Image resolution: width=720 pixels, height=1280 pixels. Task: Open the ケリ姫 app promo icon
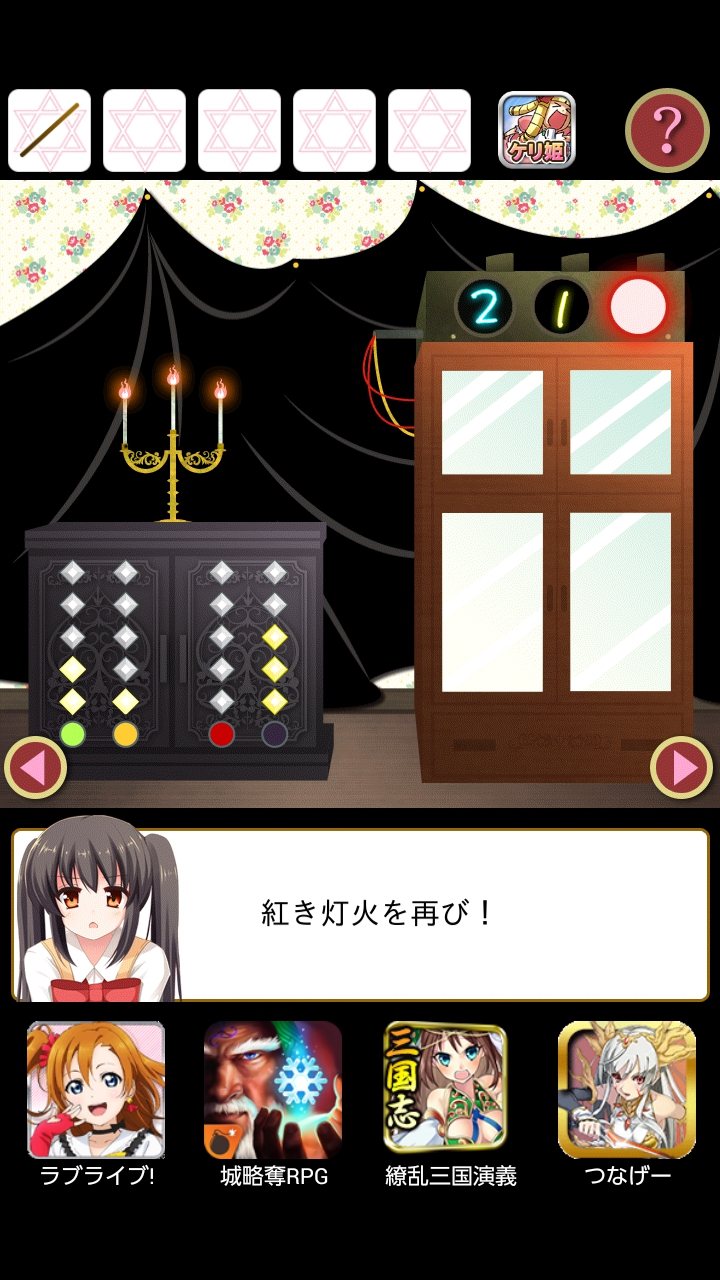(x=537, y=130)
